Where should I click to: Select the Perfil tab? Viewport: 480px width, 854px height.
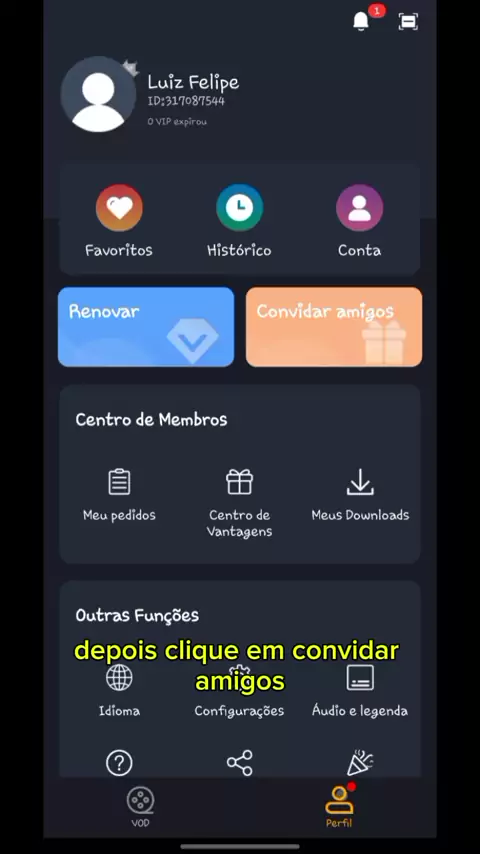coord(339,807)
